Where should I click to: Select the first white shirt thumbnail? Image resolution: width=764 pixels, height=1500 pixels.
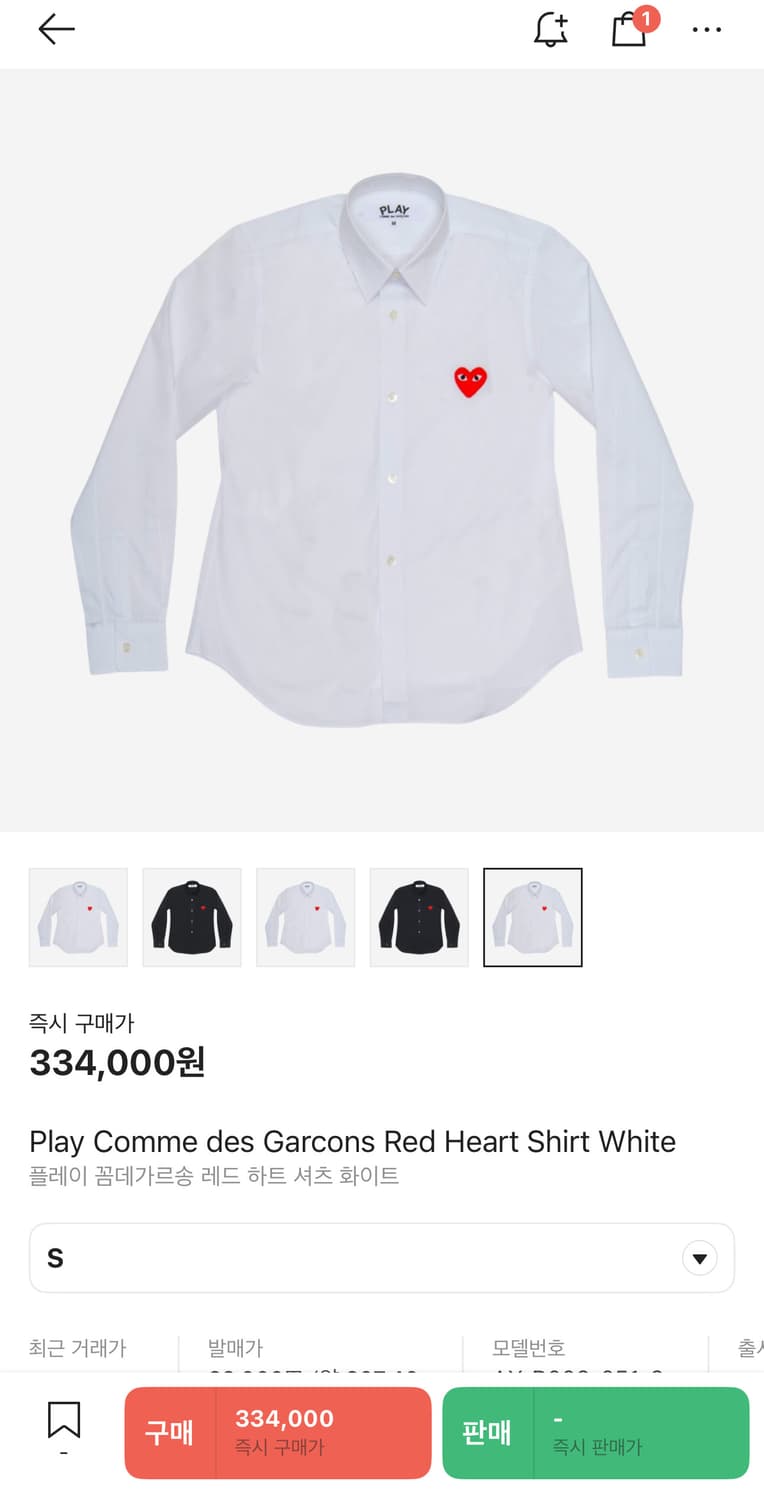coord(78,917)
